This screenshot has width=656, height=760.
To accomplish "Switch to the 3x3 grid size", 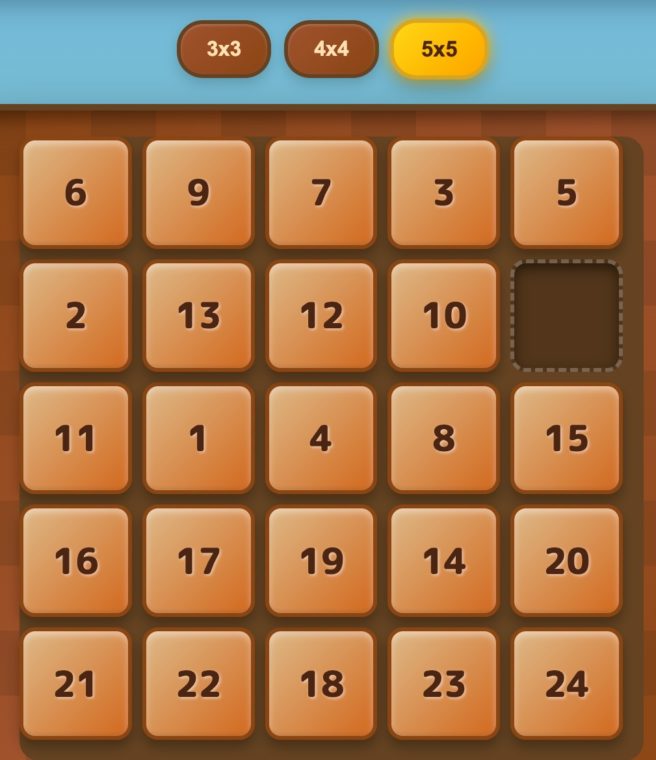I will (x=224, y=49).
